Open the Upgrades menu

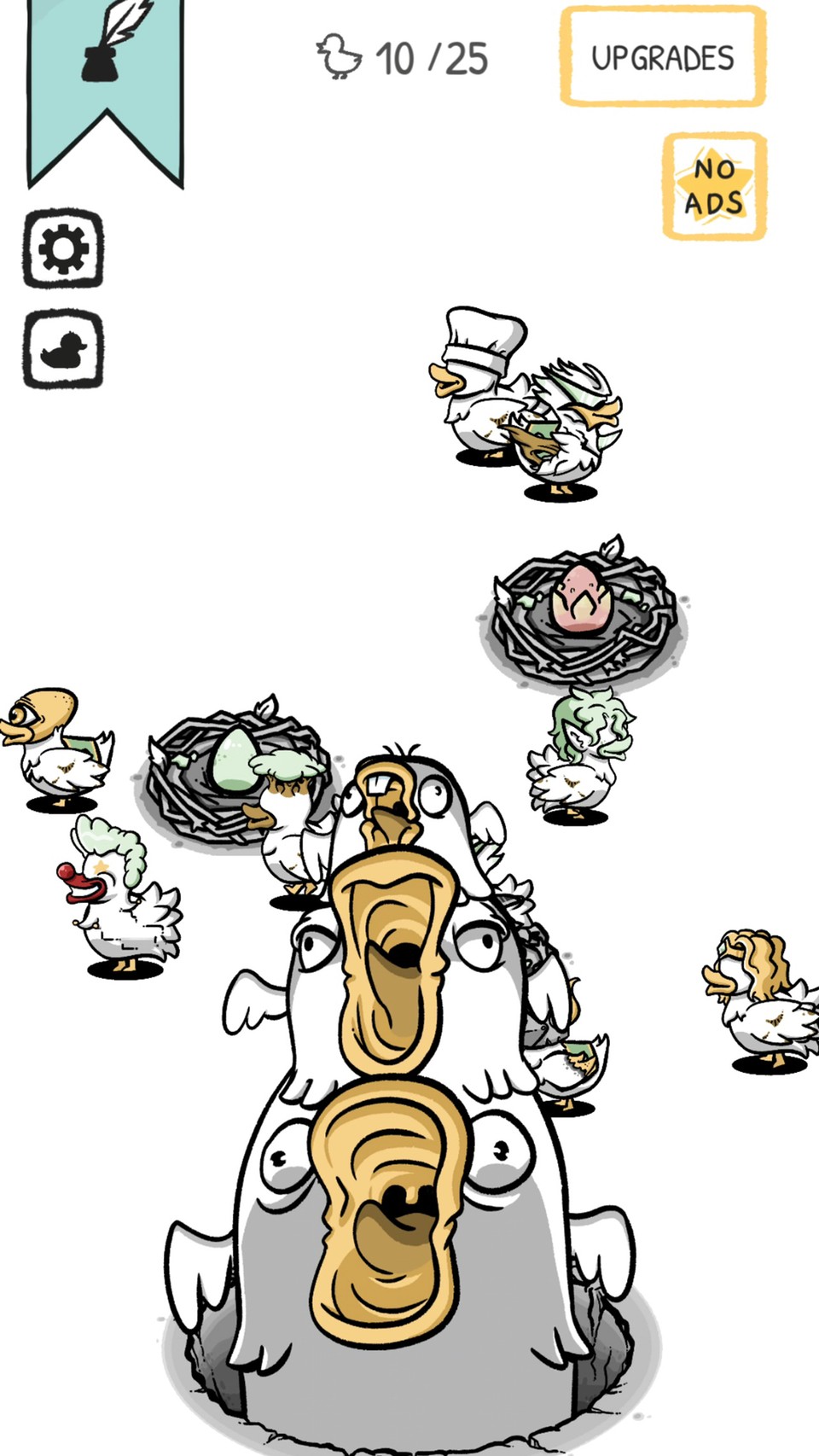tap(663, 57)
